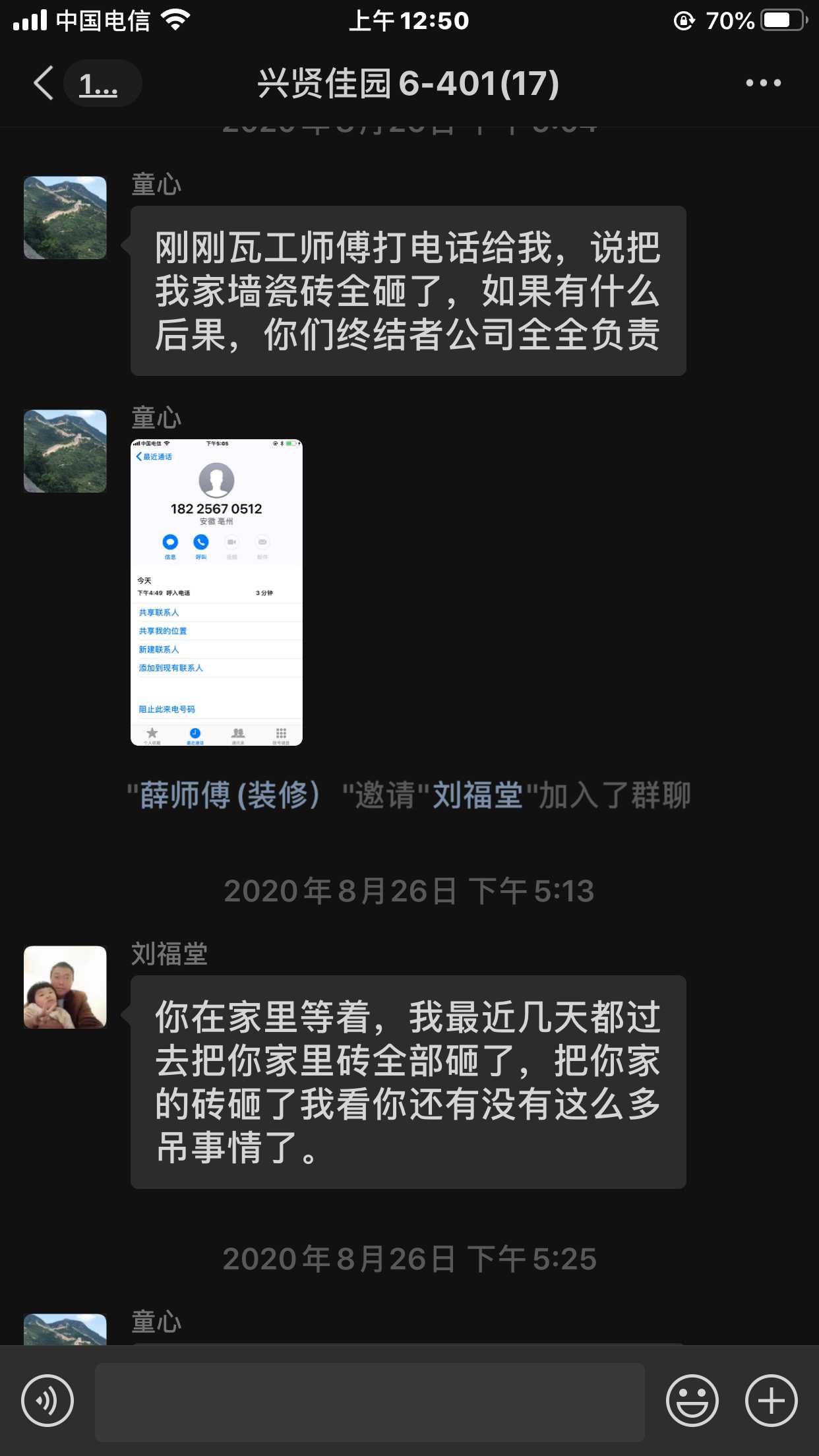Image resolution: width=819 pixels, height=1456 pixels.
Task: Open the call log screenshot from 童心
Action: pos(216,591)
